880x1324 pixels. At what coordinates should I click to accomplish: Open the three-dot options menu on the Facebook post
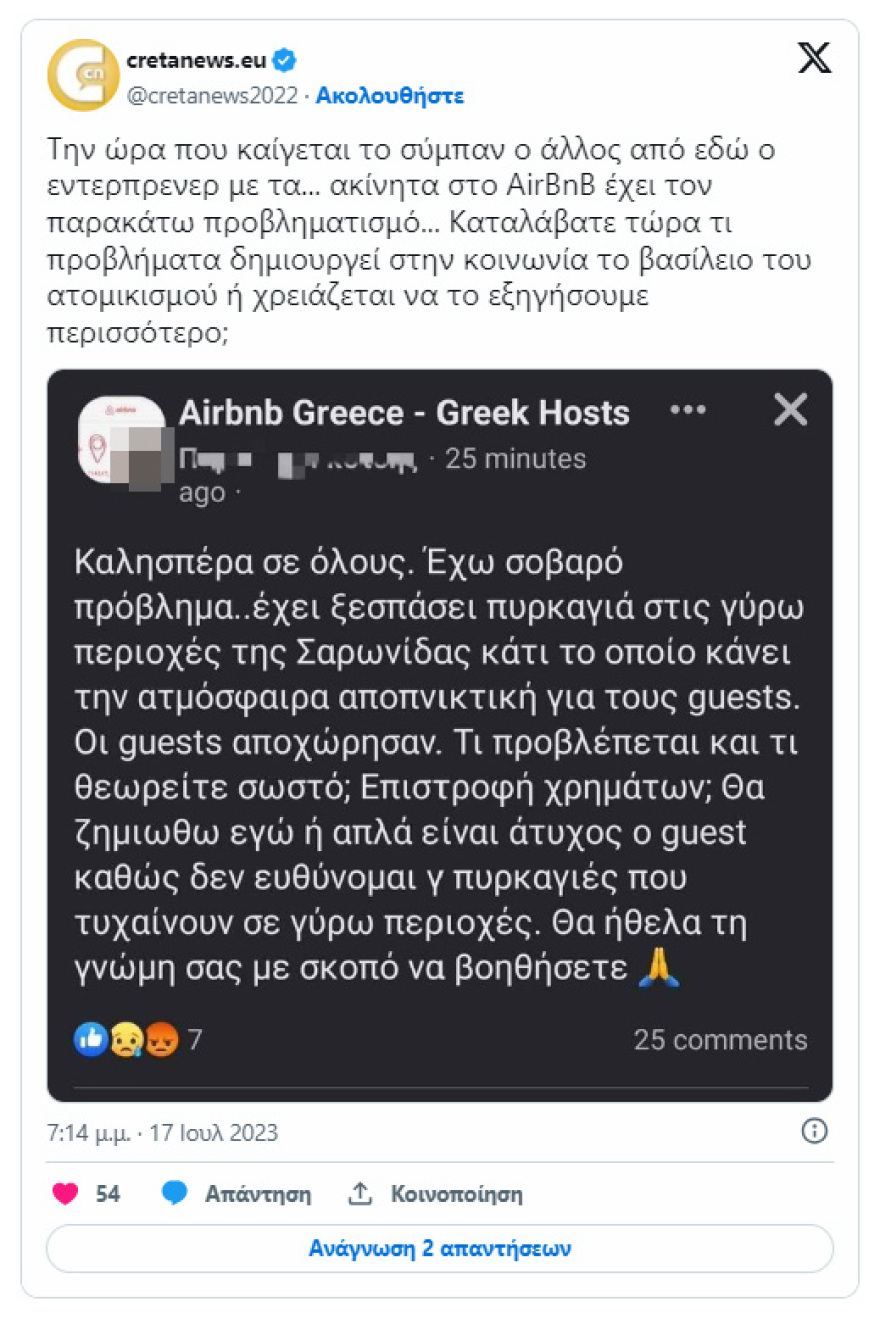[x=689, y=409]
